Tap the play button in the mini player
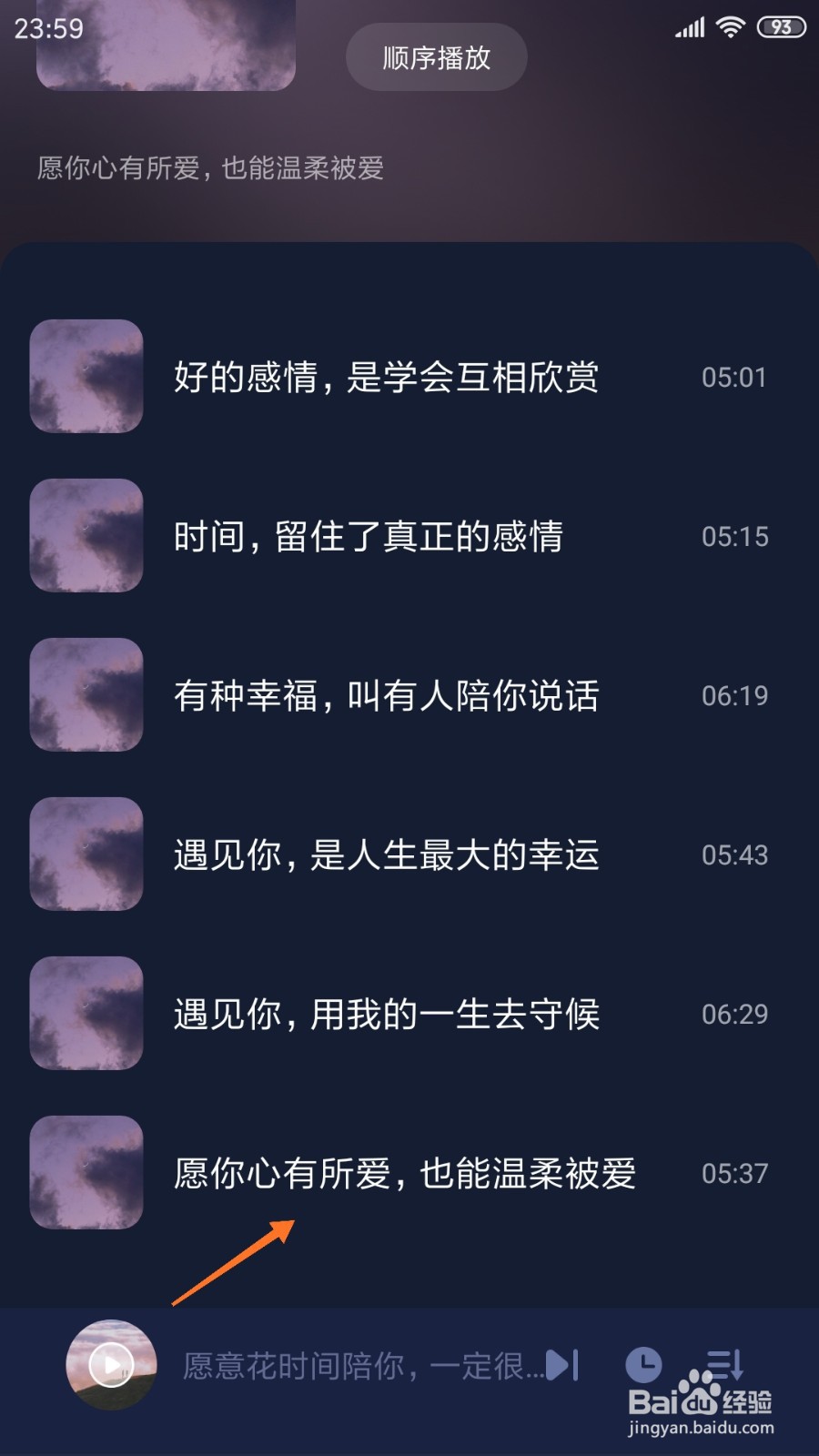Screen dimensions: 819x1456 click(111, 1365)
